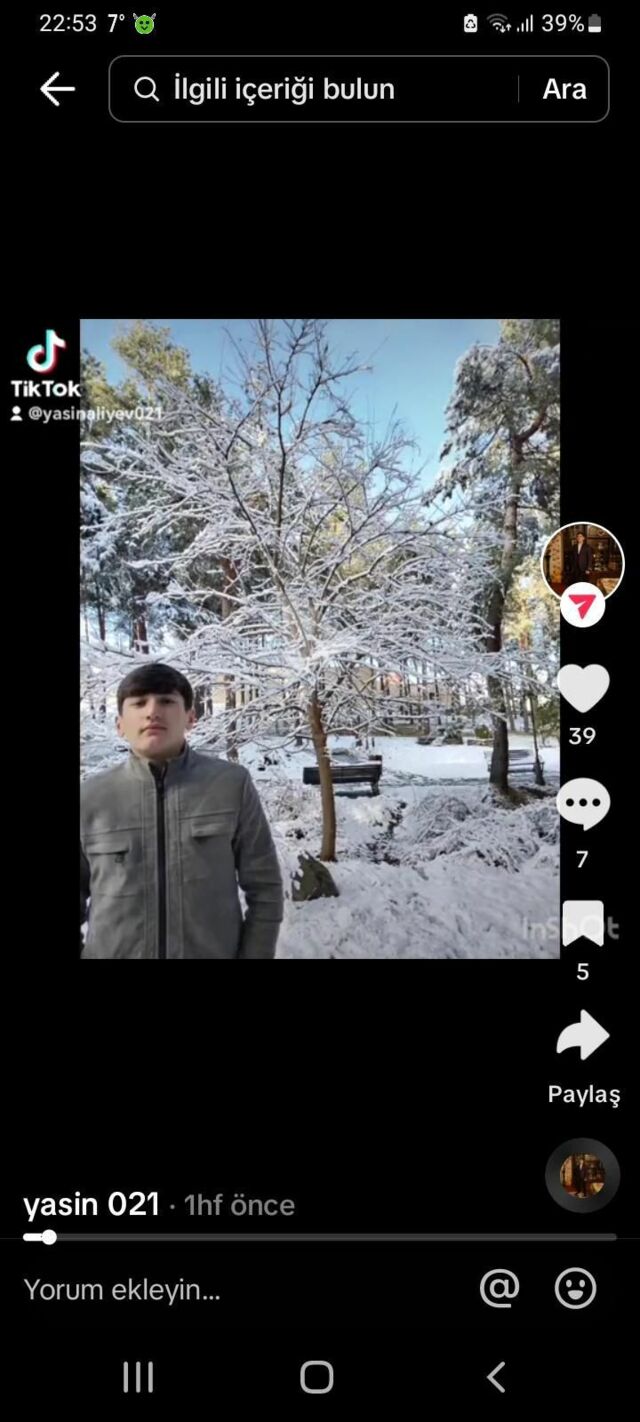Image resolution: width=640 pixels, height=1422 pixels.
Task: Open the comments bubble
Action: (583, 805)
